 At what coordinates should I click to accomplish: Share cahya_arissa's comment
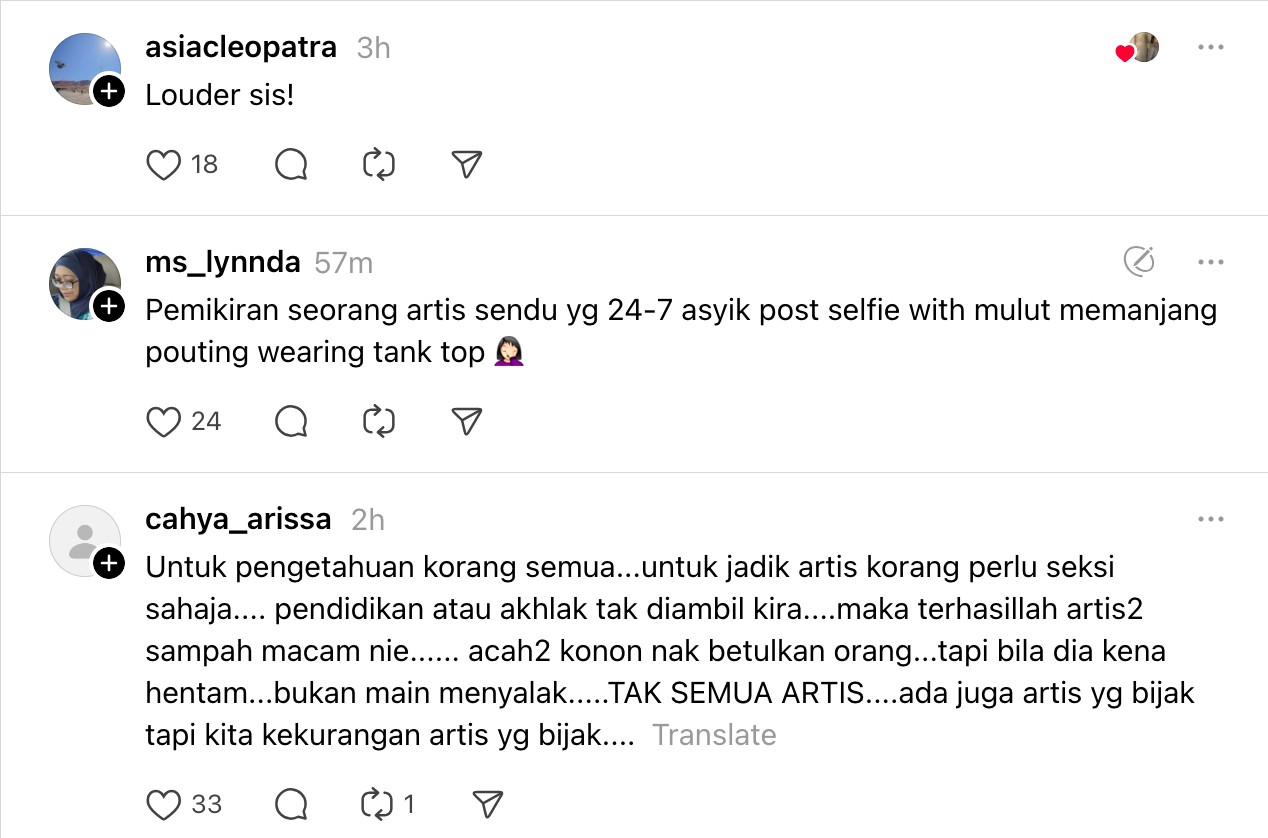pyautogui.click(x=486, y=804)
